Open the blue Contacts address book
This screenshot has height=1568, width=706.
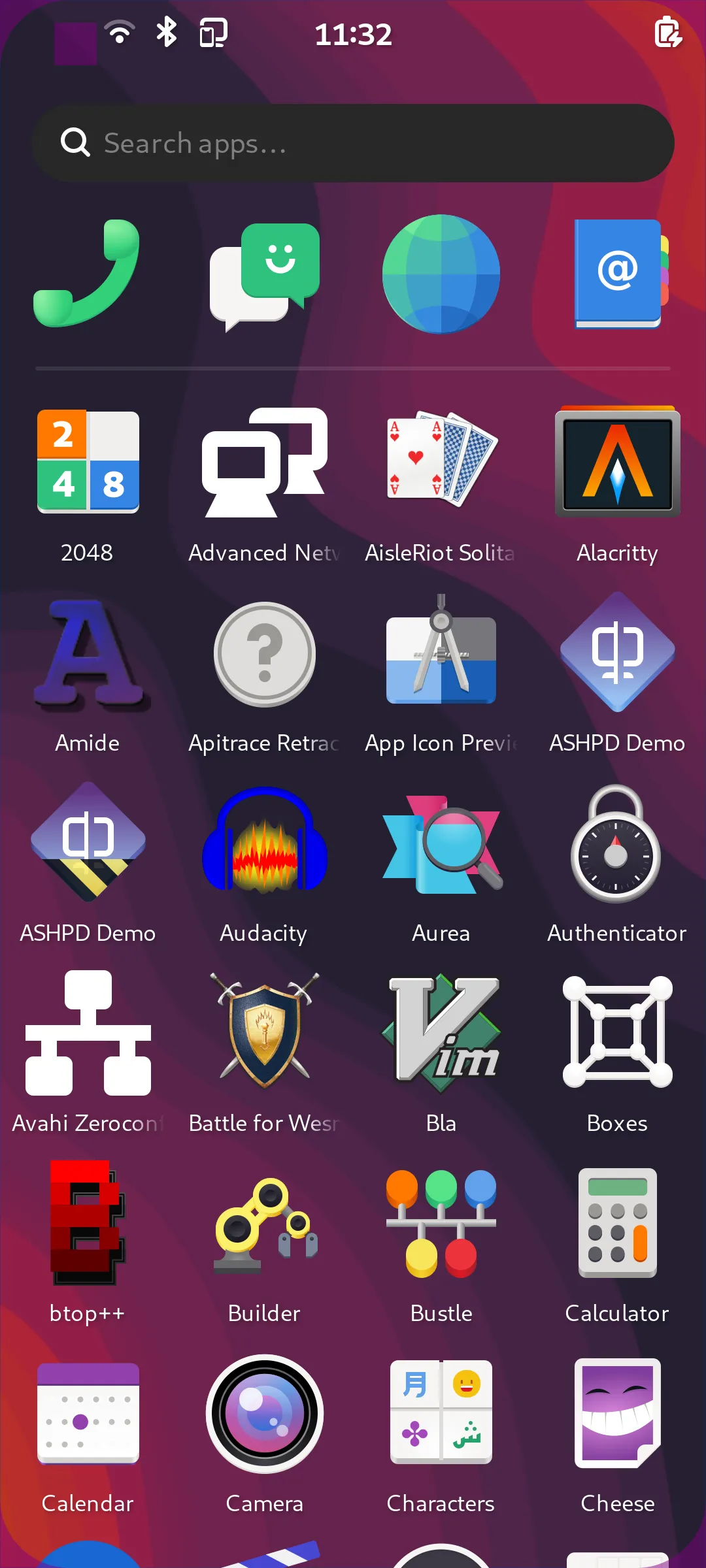coord(618,274)
